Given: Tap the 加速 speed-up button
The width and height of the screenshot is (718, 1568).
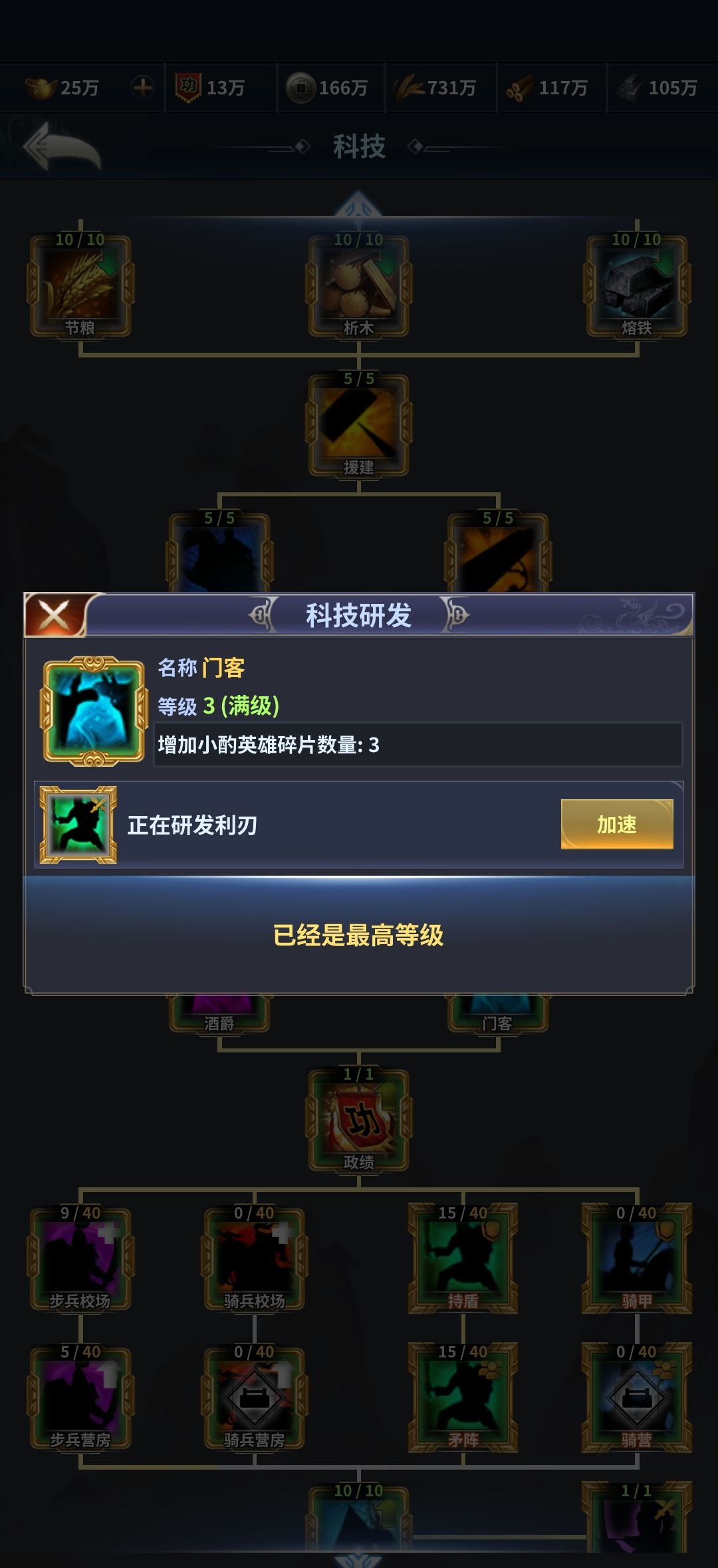Looking at the screenshot, I should point(616,824).
